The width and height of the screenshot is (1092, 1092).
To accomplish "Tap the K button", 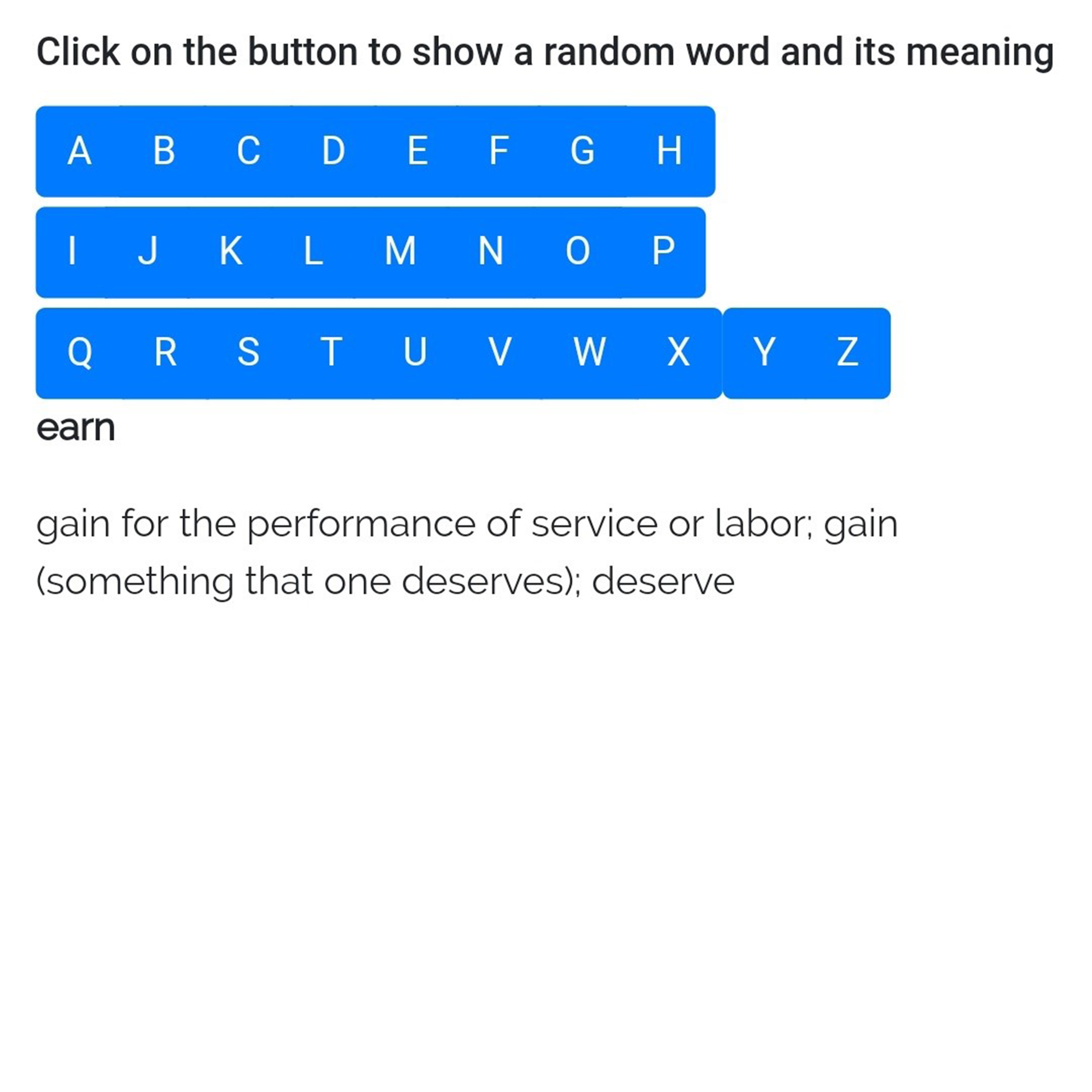I will (230, 252).
